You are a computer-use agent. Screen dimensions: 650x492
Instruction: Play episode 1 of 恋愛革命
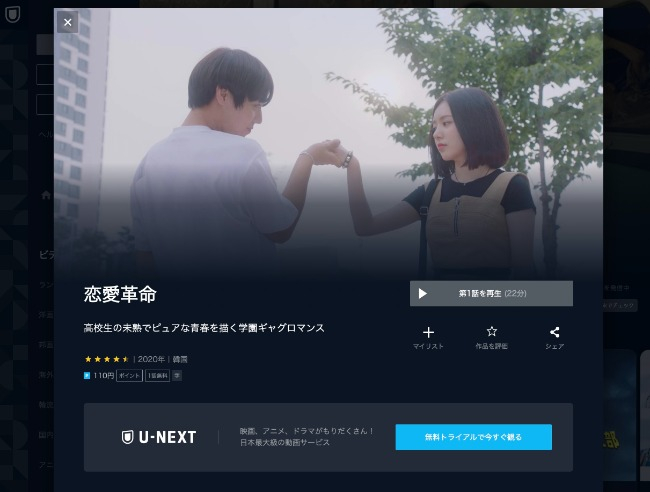[491, 294]
